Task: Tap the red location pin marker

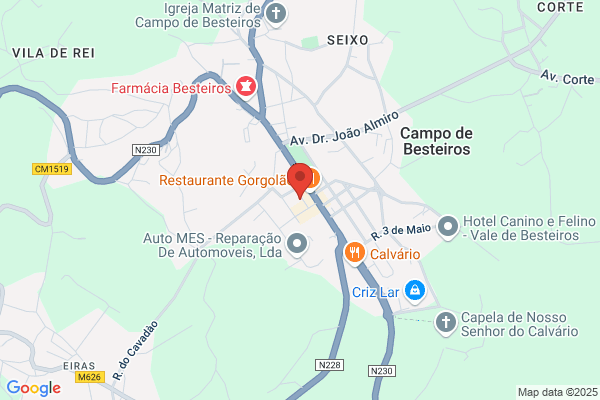Action: pos(300,181)
